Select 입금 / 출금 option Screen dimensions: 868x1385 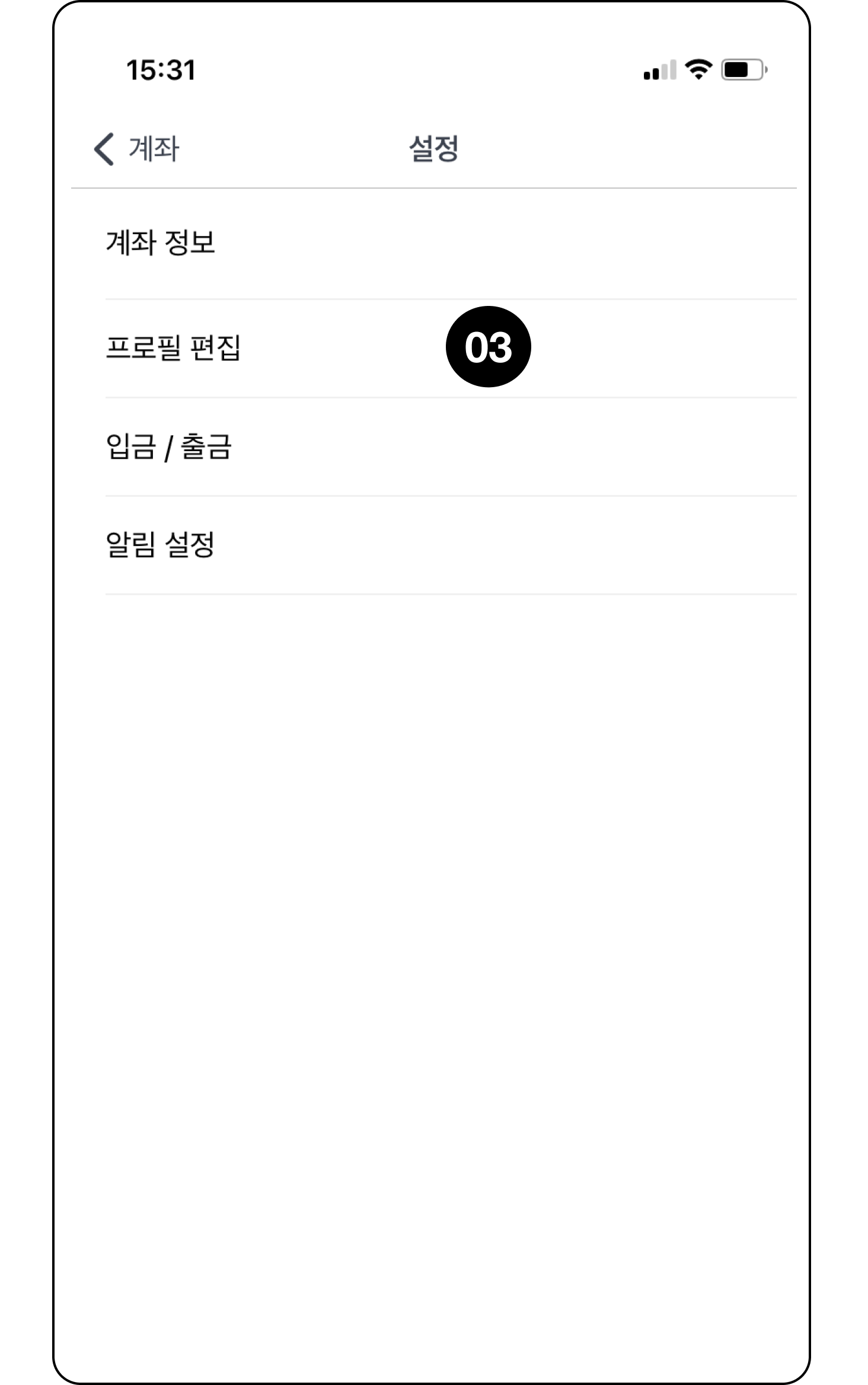tap(169, 446)
